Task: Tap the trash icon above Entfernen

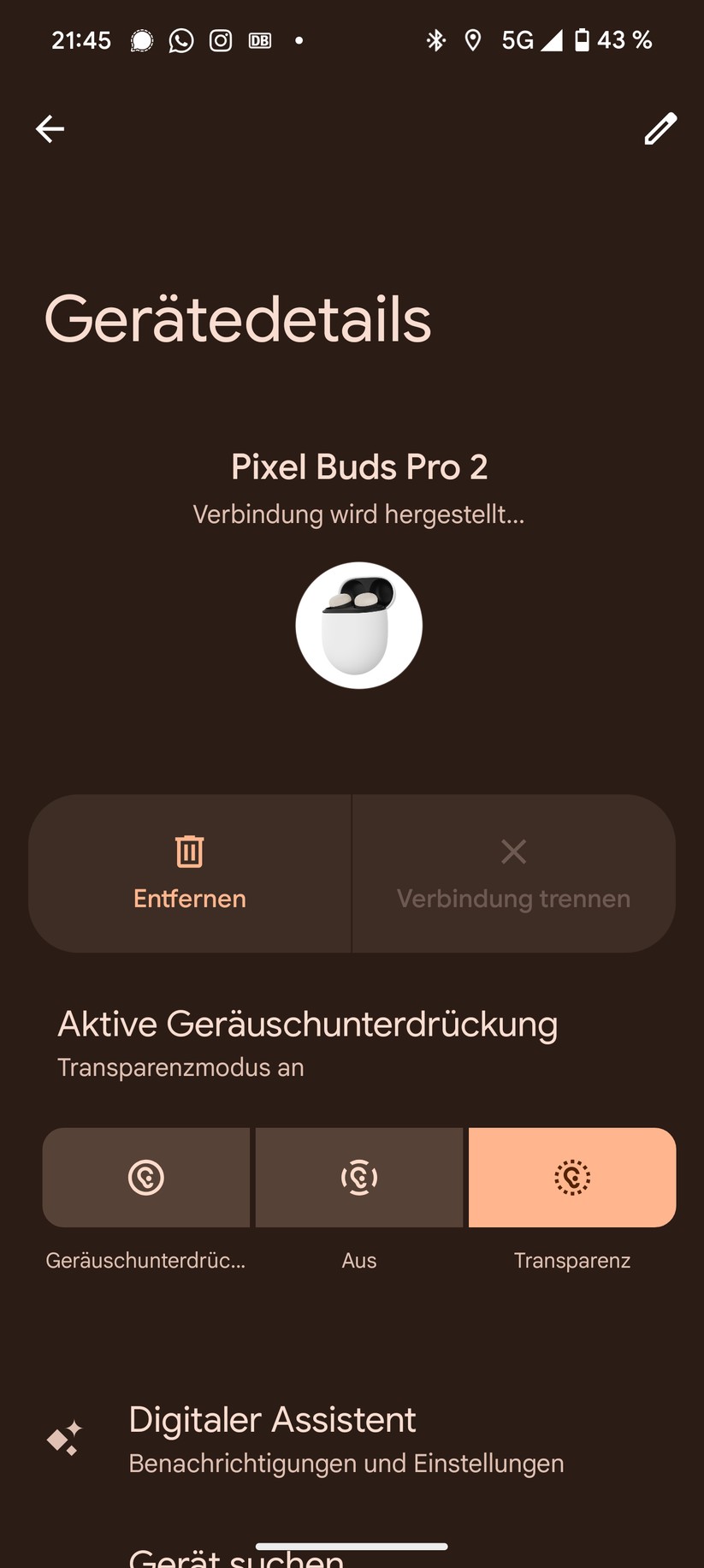Action: click(189, 852)
